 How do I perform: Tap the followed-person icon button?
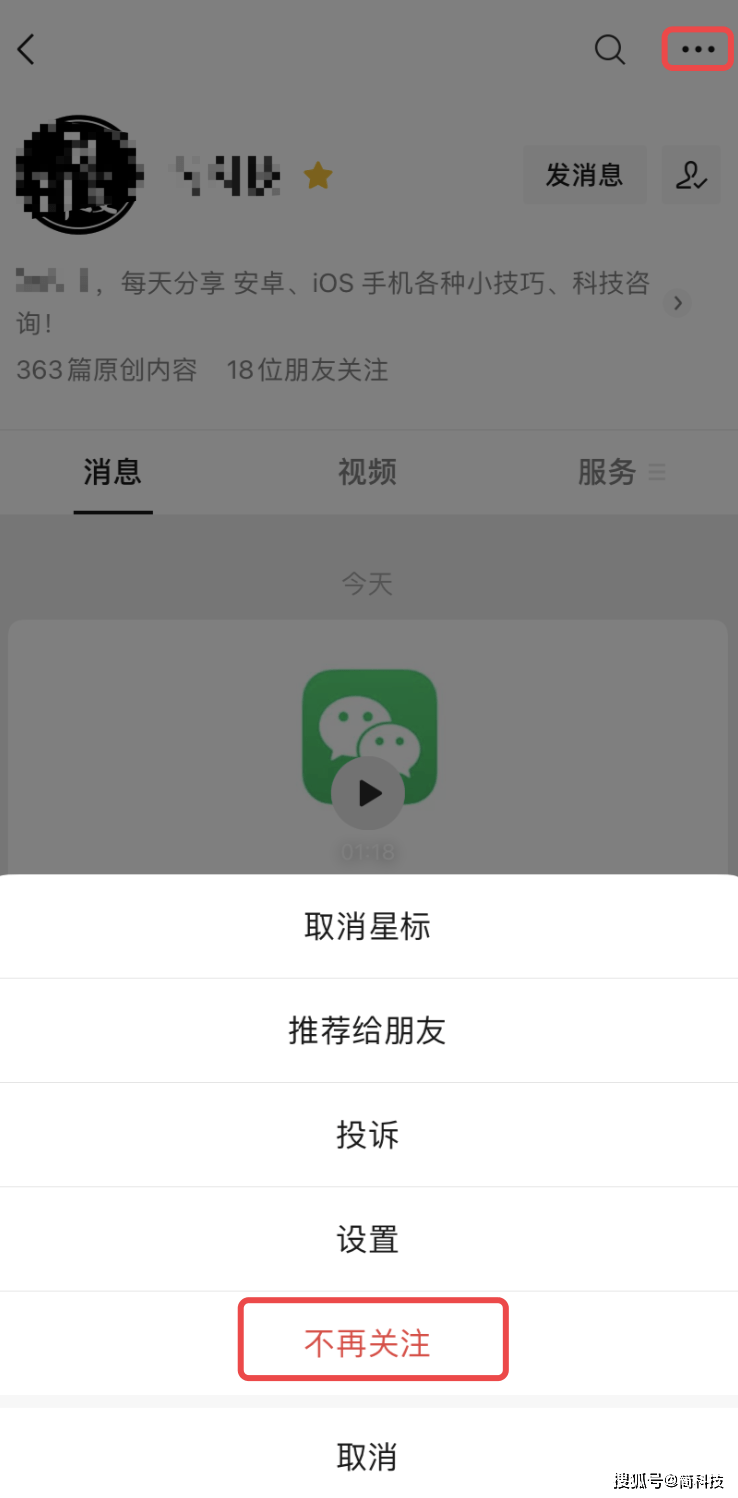click(x=690, y=175)
